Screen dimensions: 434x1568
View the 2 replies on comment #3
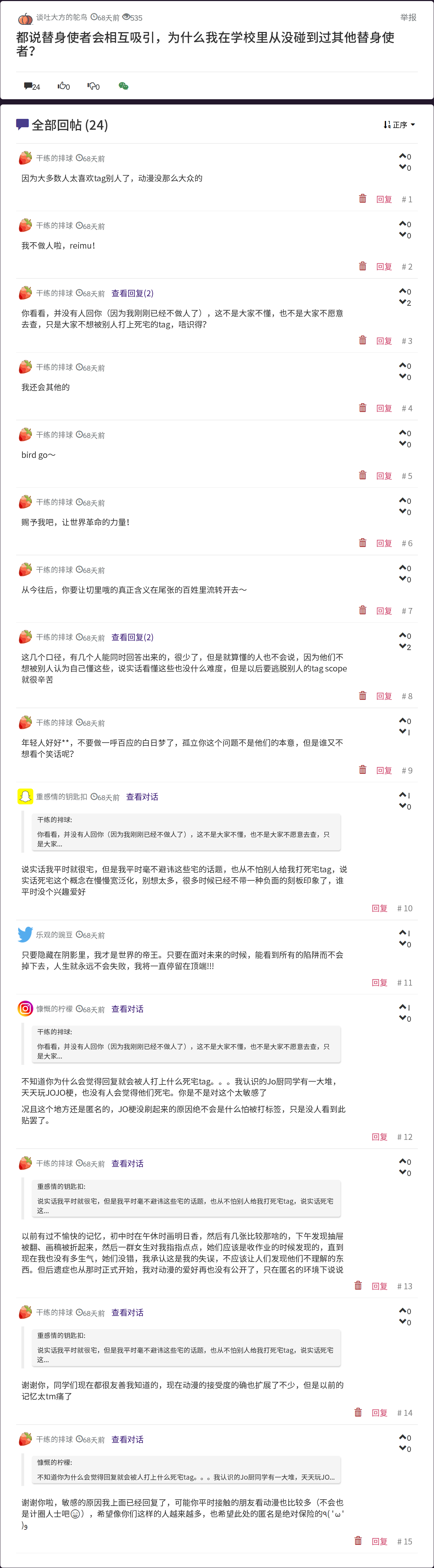coord(132,293)
